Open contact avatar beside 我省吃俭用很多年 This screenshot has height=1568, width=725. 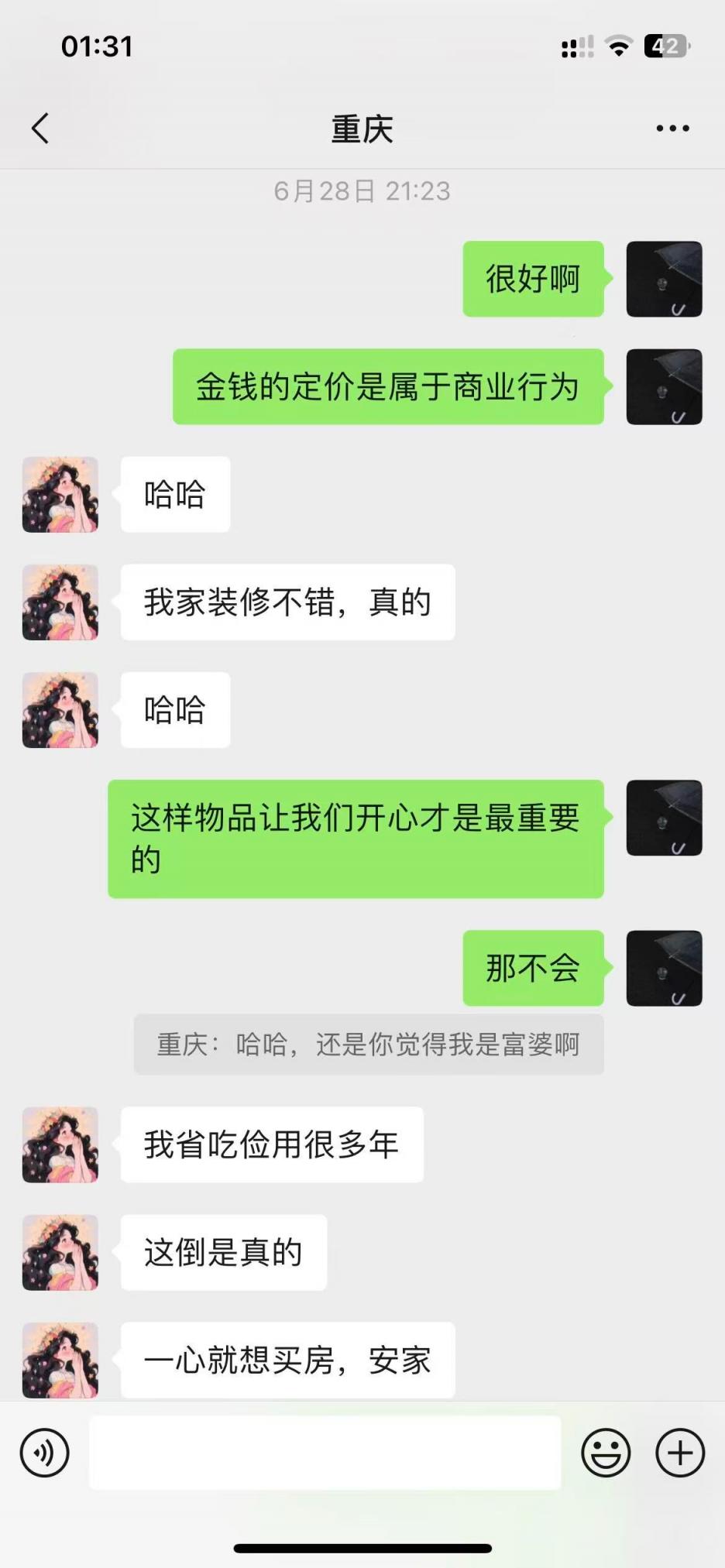(x=60, y=1144)
